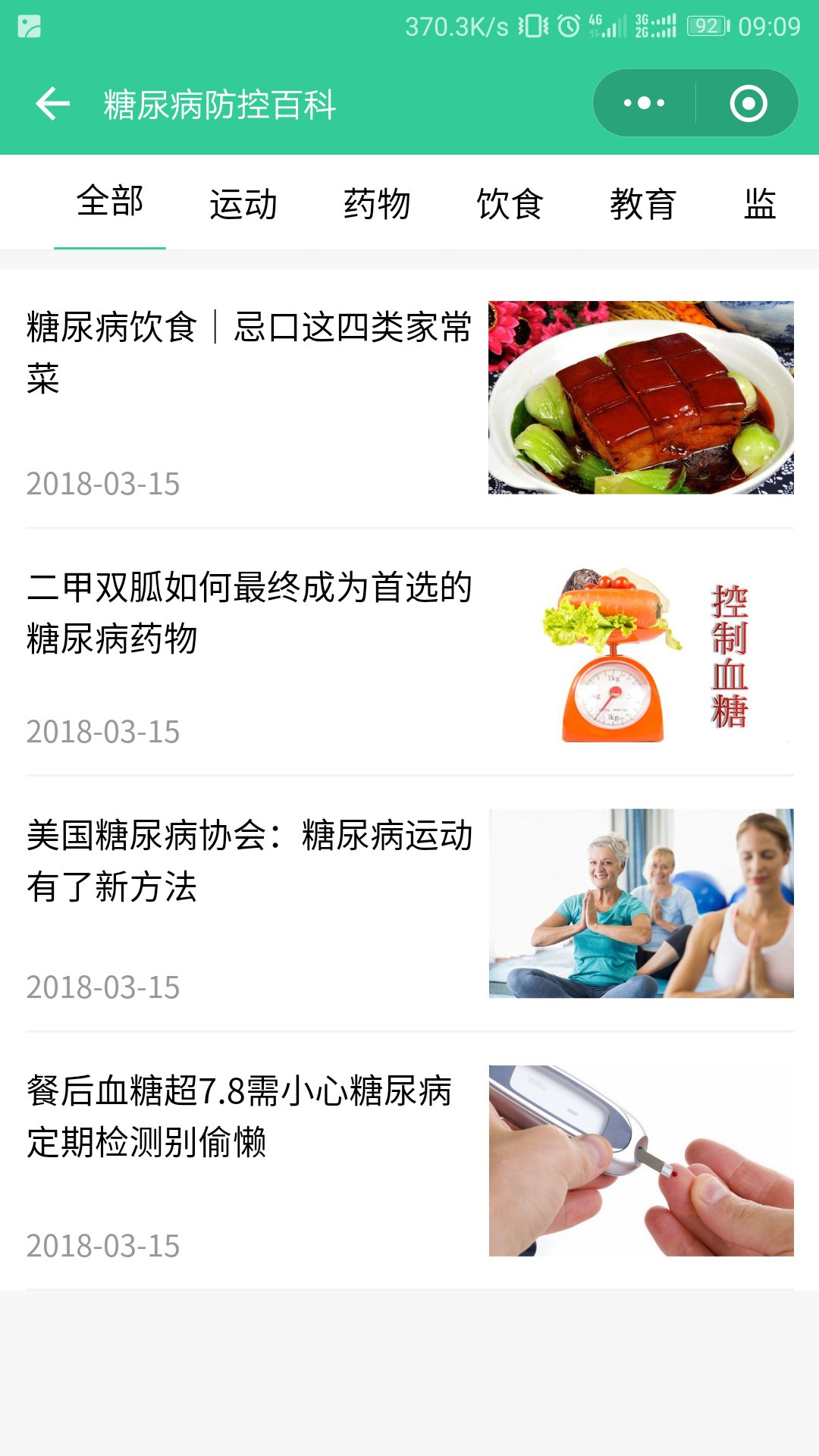Read 美国糖尿病协会：糖尿病运动有了新方法

point(409,904)
